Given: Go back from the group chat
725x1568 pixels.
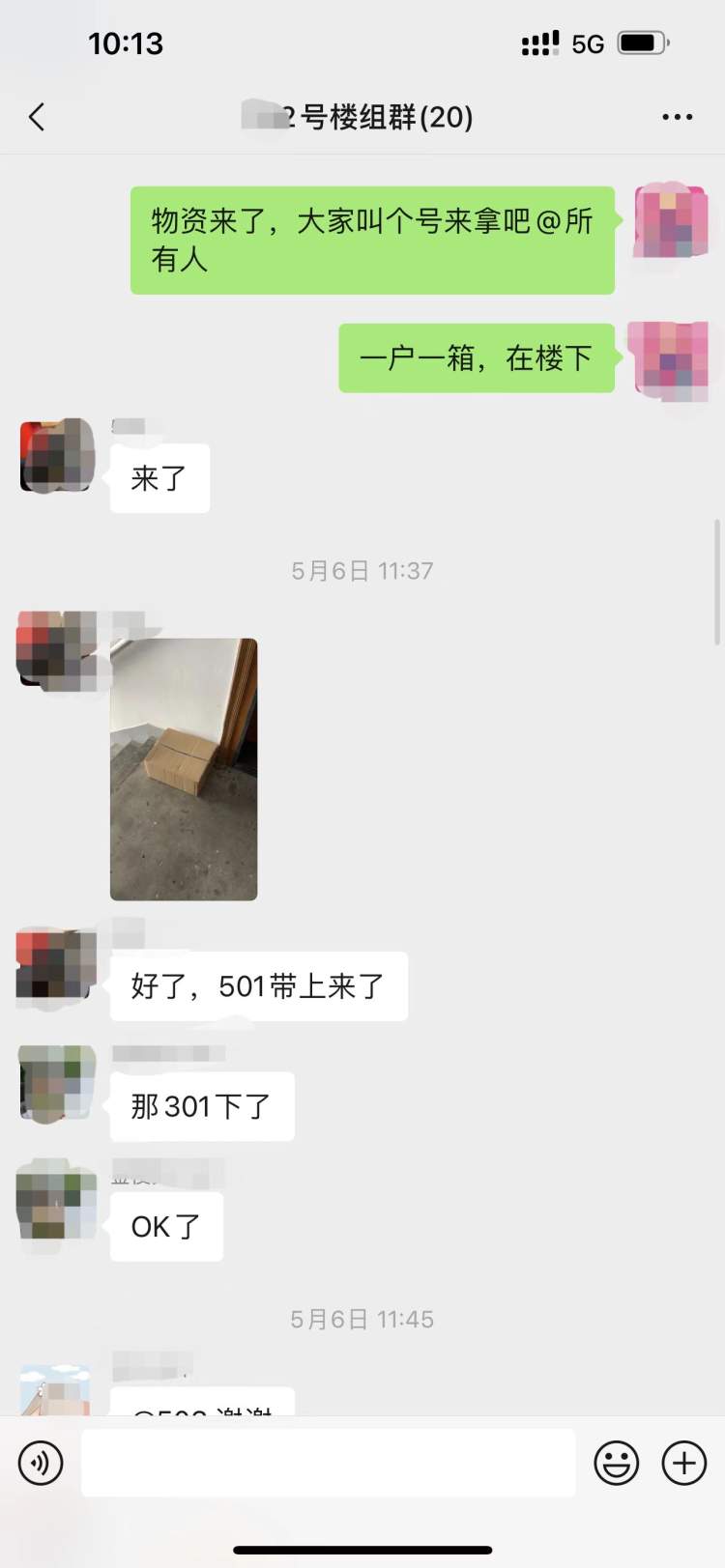Looking at the screenshot, I should click(x=37, y=118).
